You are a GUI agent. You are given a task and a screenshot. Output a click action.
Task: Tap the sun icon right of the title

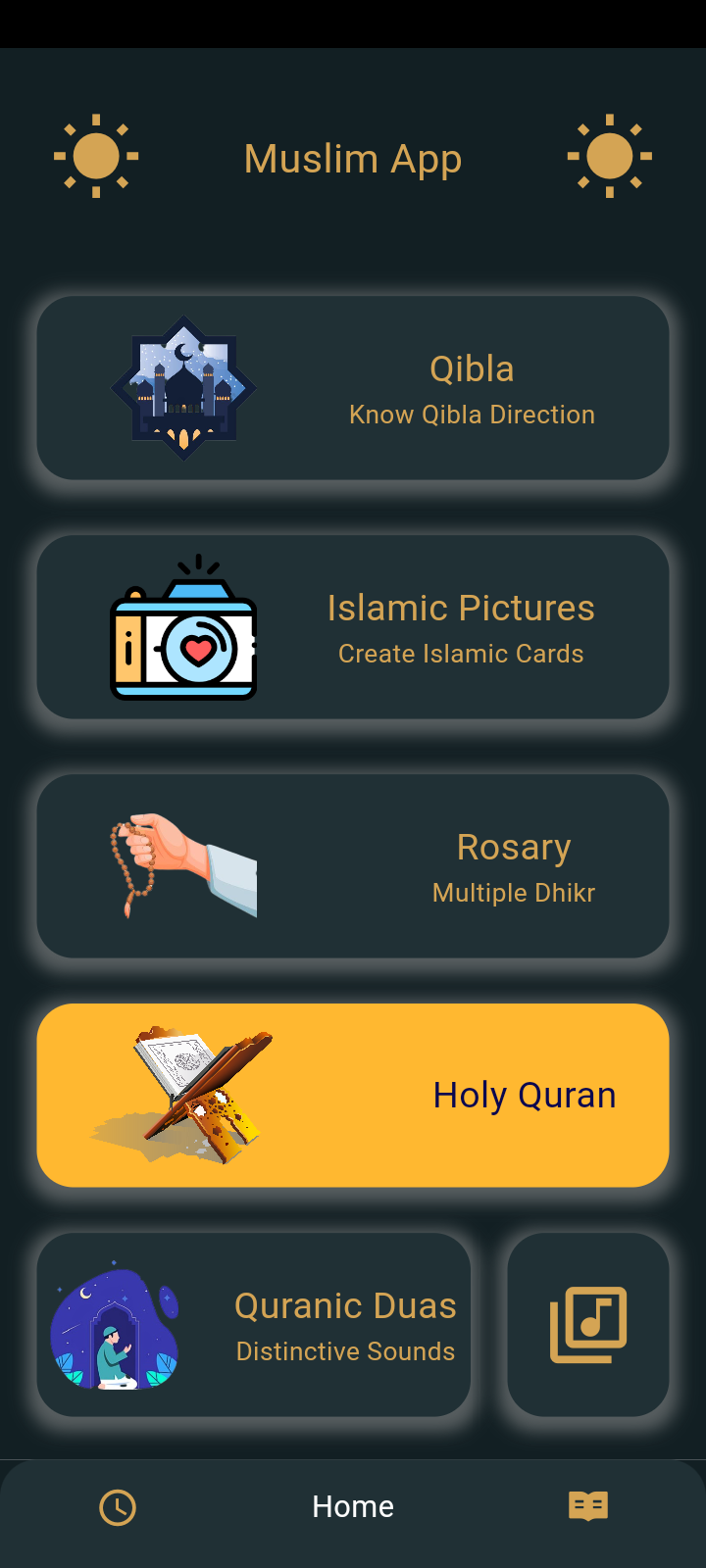[610, 156]
